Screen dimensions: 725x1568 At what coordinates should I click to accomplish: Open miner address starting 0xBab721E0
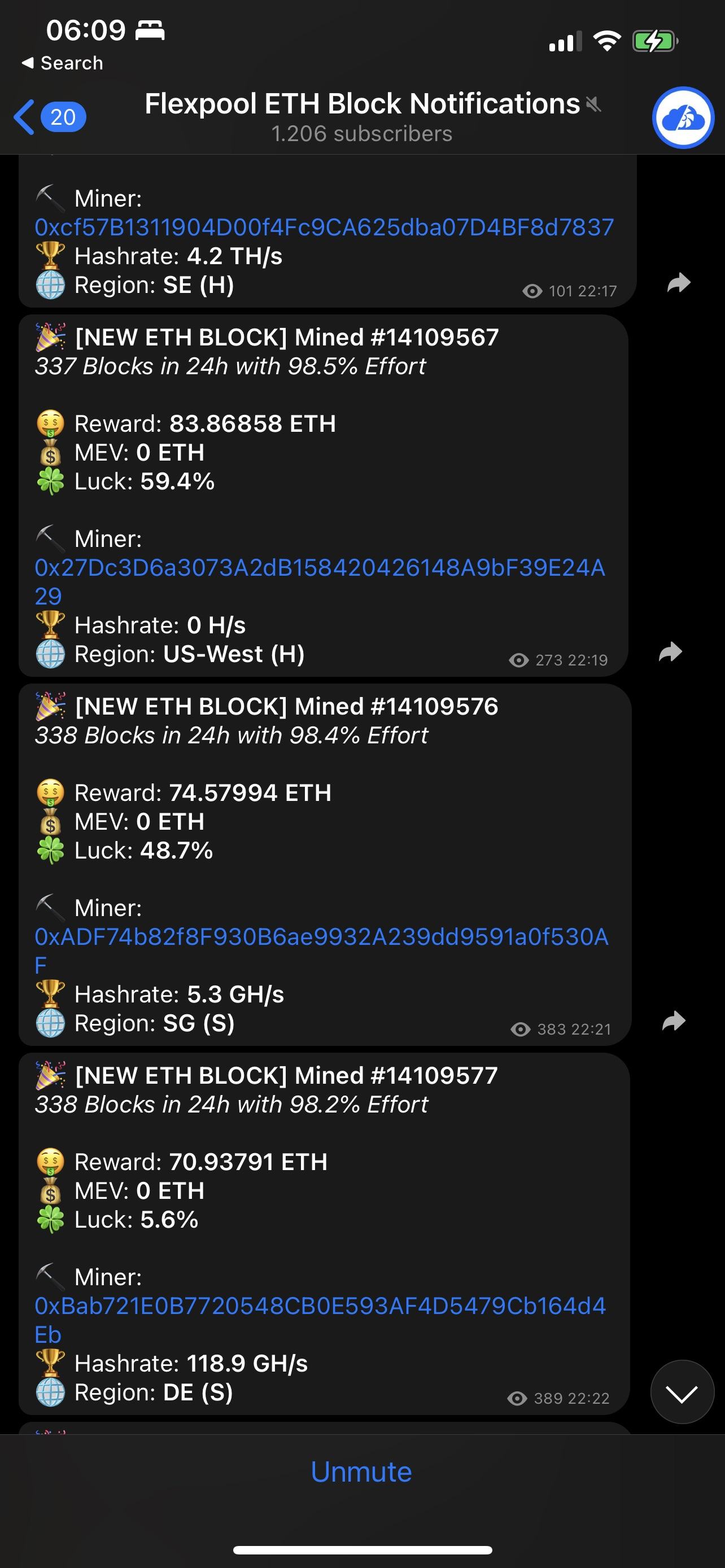(x=320, y=1306)
